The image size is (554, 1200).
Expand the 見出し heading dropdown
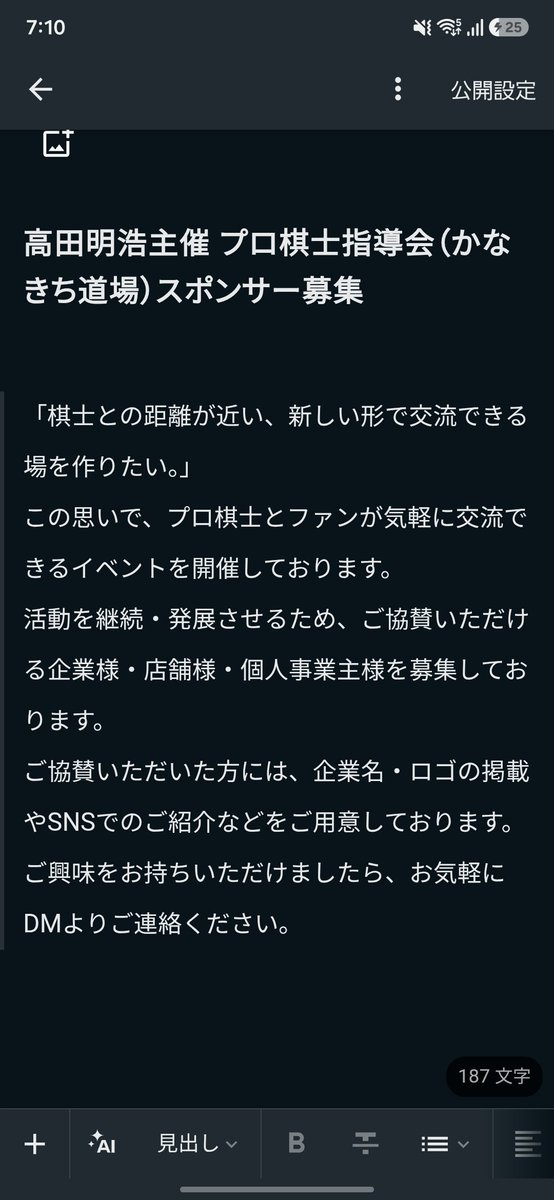(197, 1145)
